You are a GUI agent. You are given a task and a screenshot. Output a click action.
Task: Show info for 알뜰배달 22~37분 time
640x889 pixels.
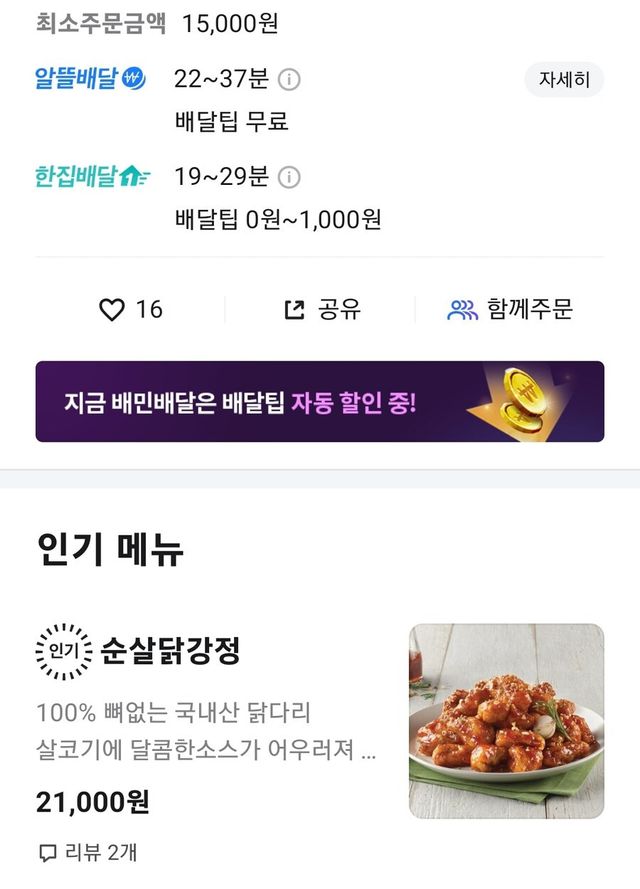[288, 79]
